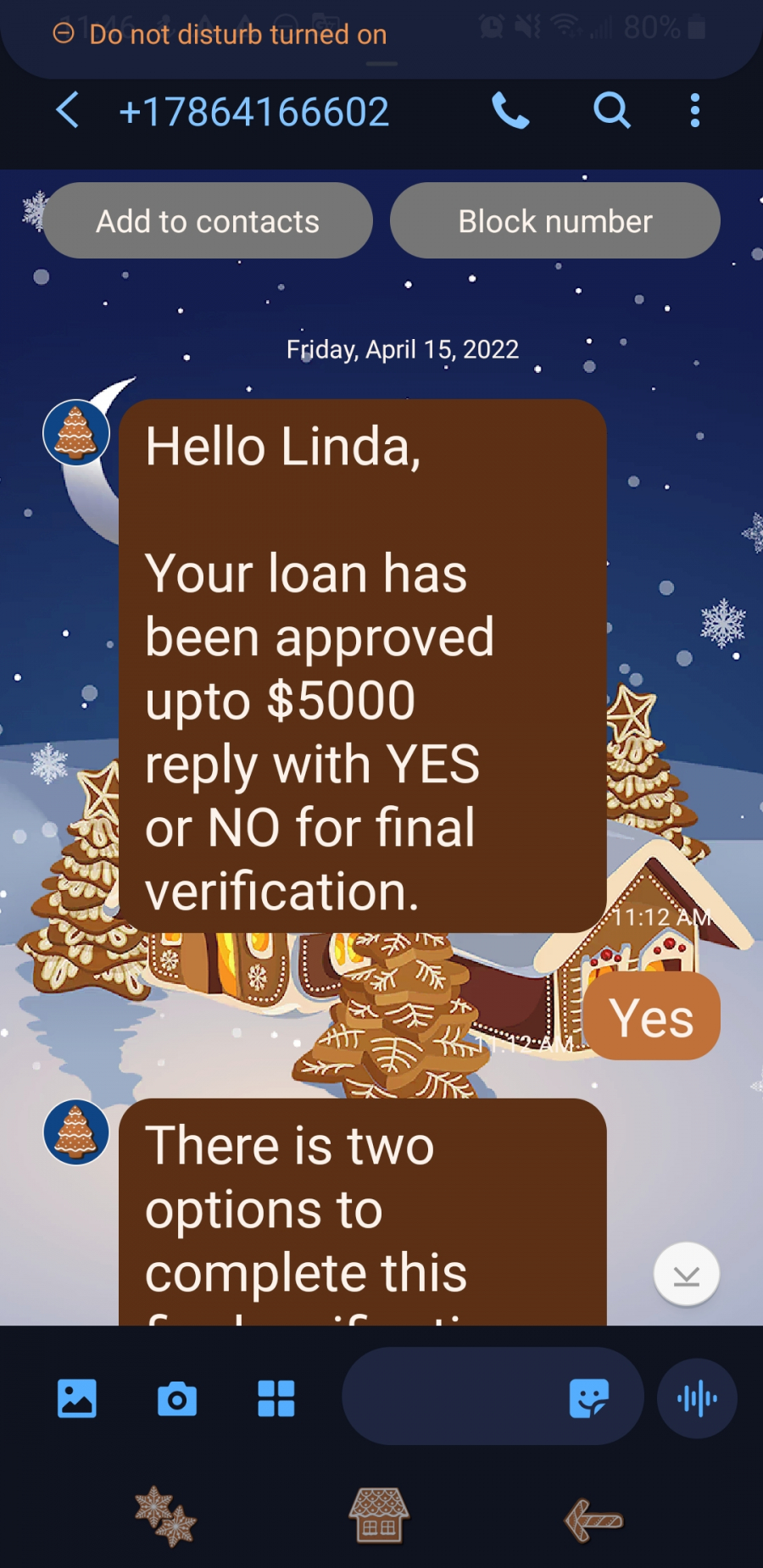Open the sender's avatar beside Hello Linda

tap(76, 432)
